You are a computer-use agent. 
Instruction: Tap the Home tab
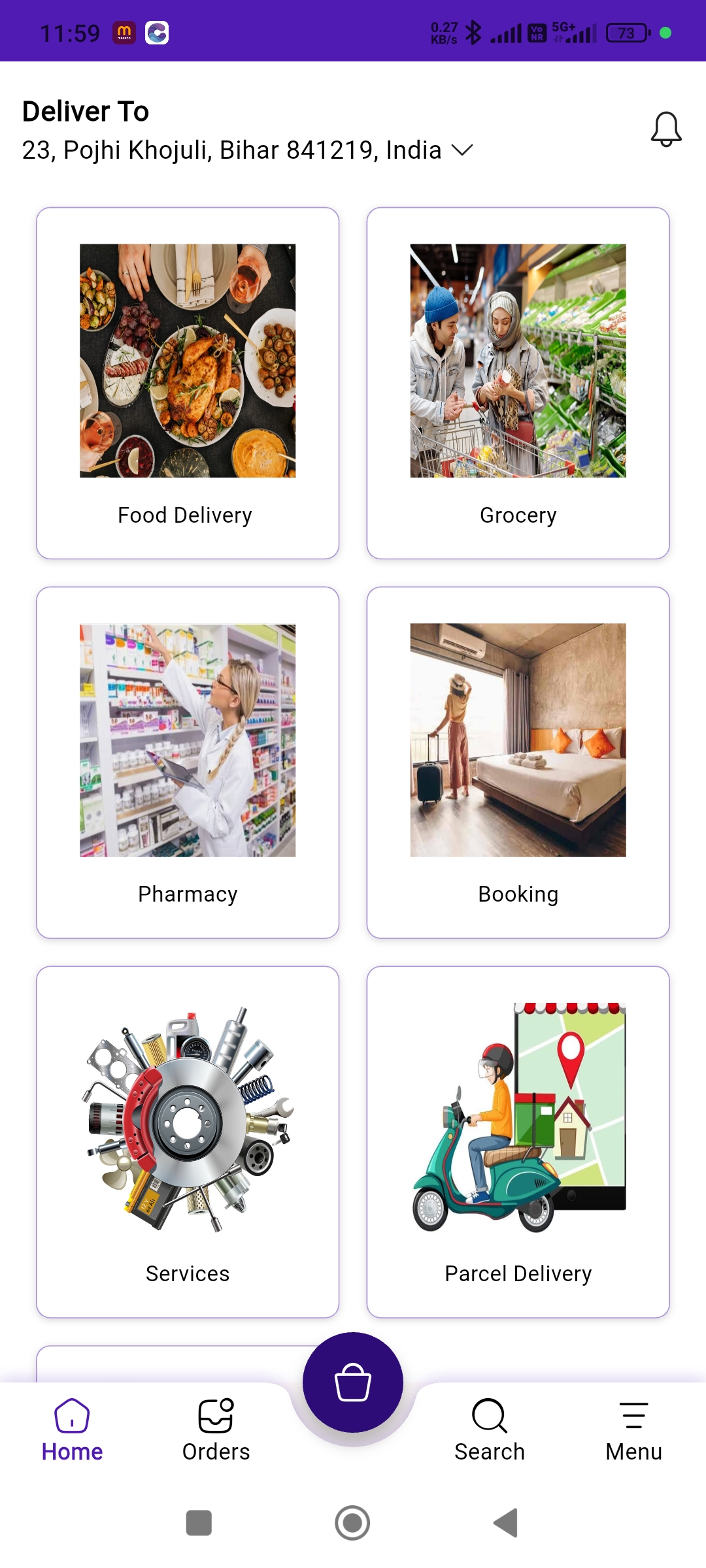click(72, 1429)
